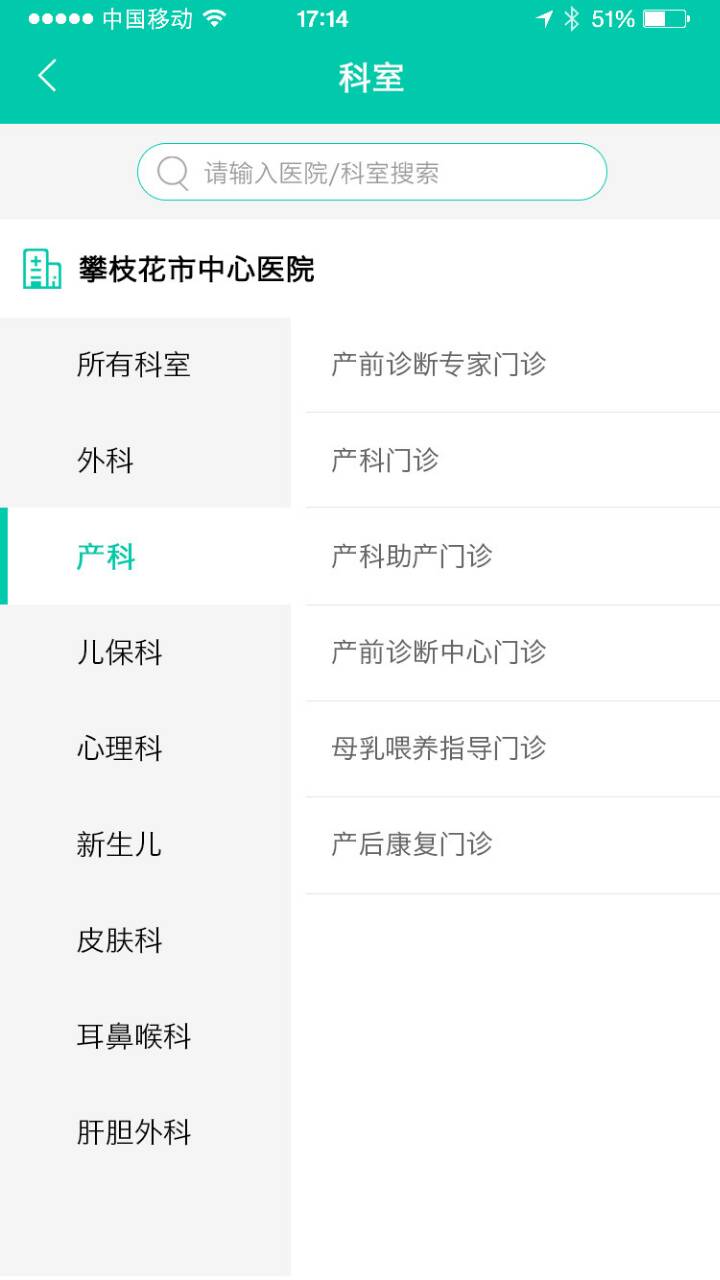Image resolution: width=720 pixels, height=1280 pixels.
Task: Open 产前诊断中心门诊
Action: (513, 652)
